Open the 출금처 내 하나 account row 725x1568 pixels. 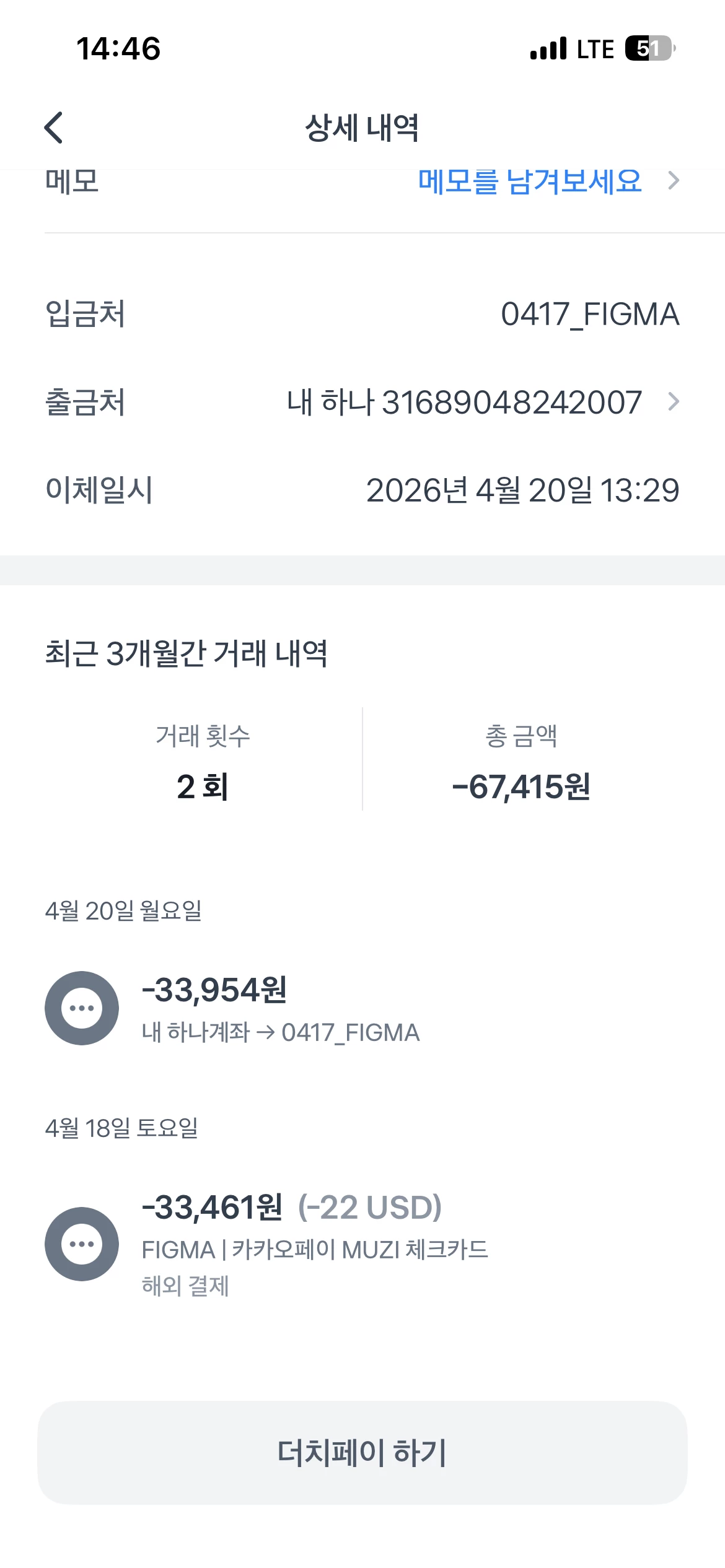482,403
